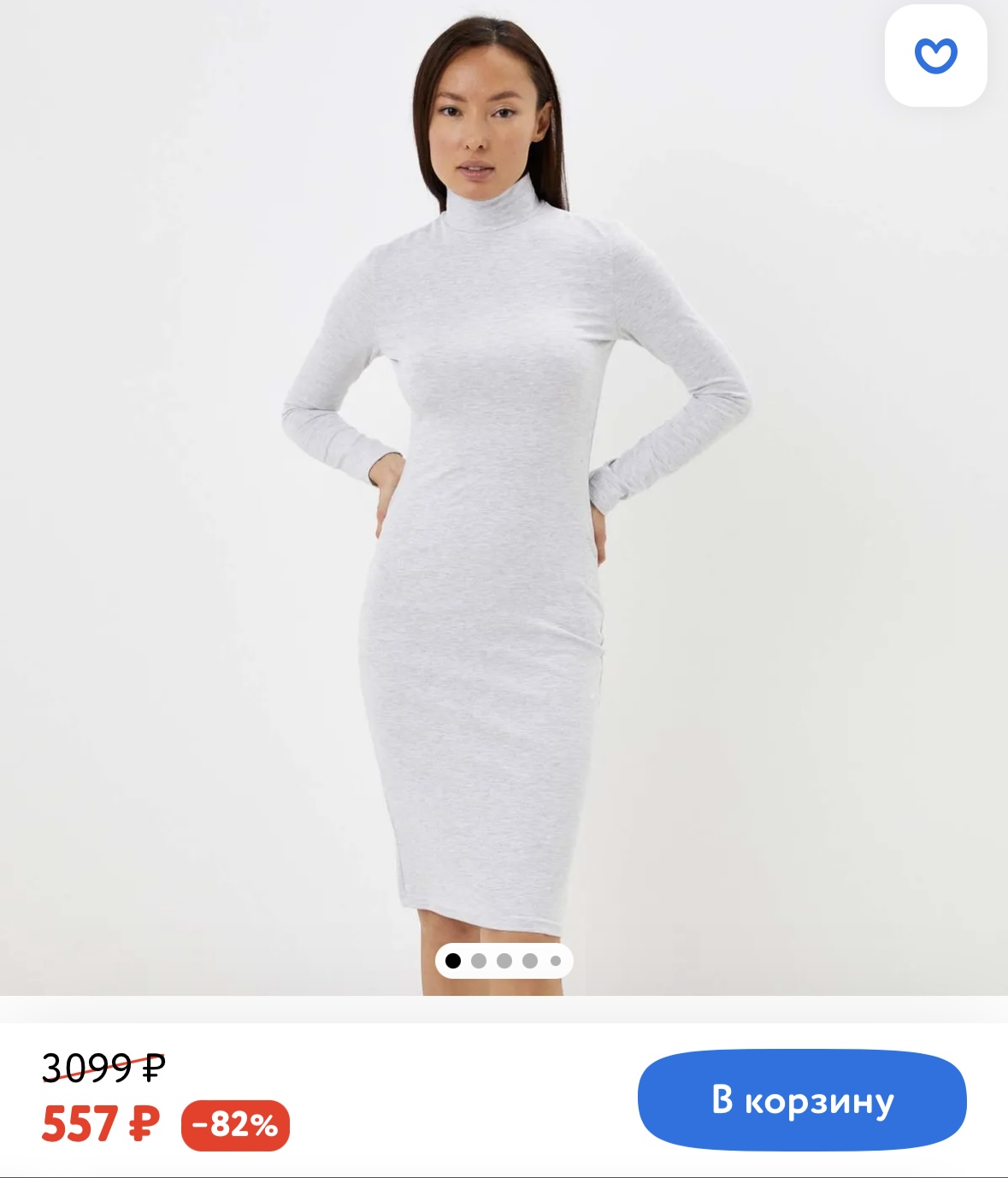Add the dress to favorites with the heart icon
1008x1178 pixels.
pos(935,56)
